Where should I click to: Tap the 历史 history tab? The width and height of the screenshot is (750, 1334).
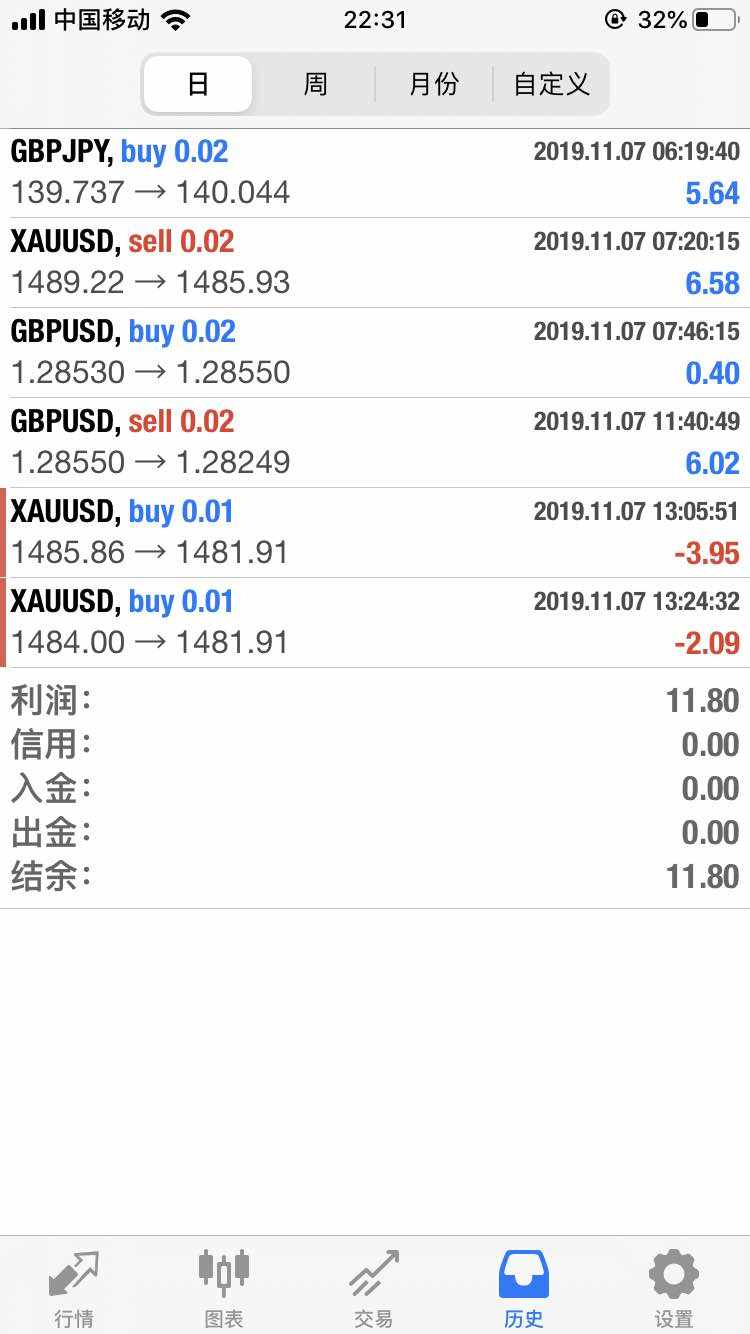coord(524,1288)
